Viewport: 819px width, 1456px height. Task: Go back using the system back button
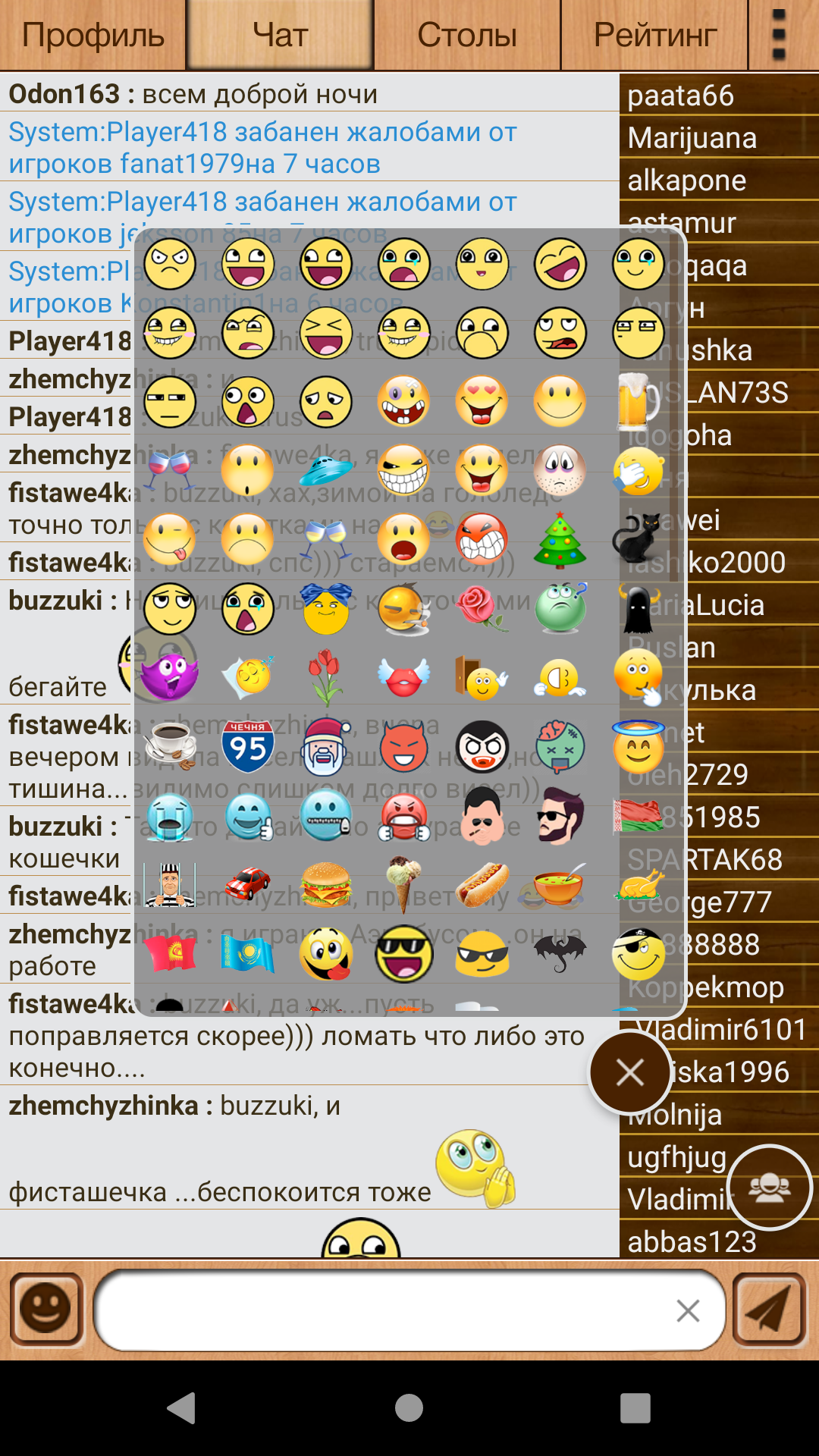(182, 1408)
